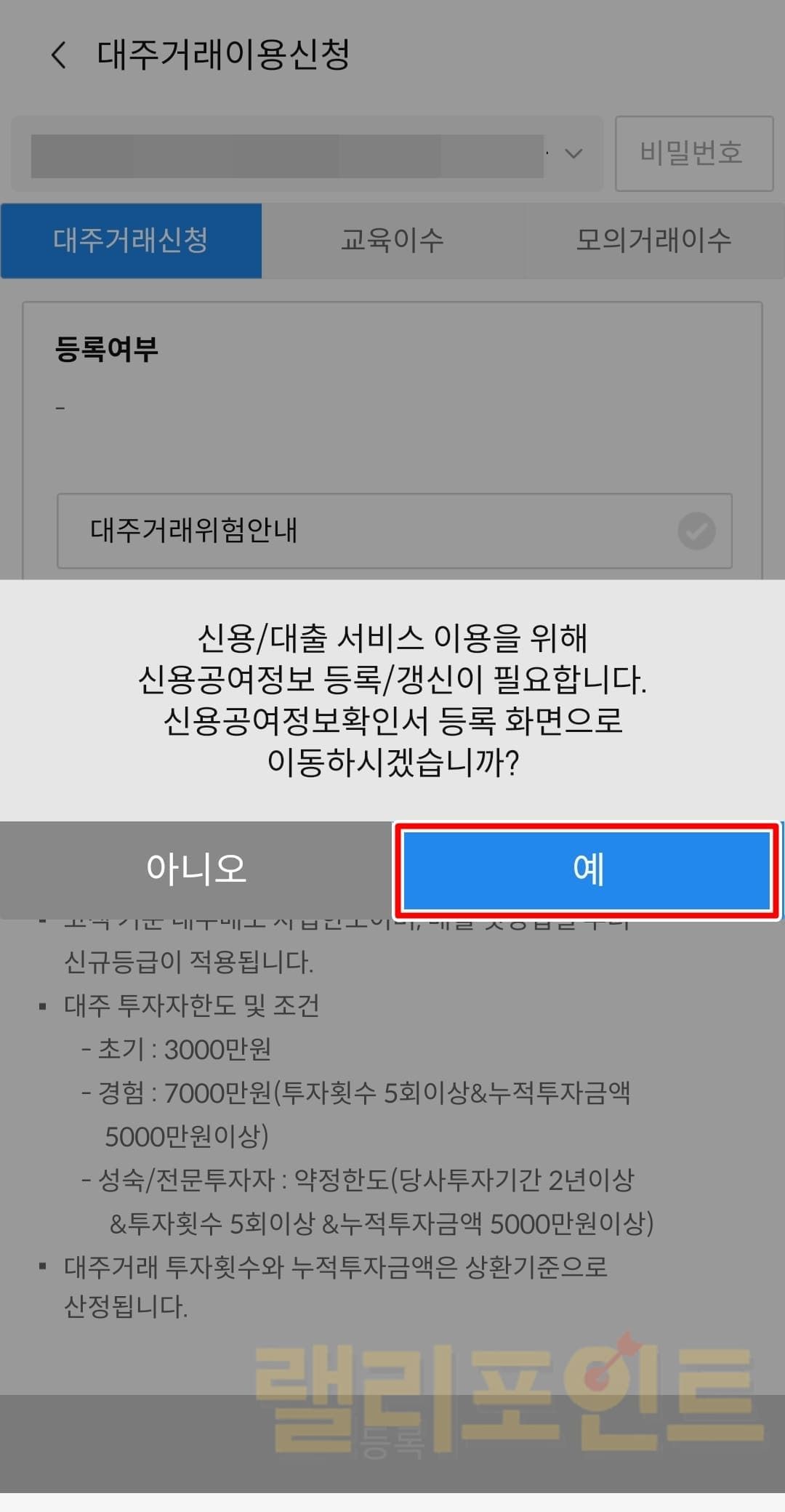Go back from 대주거래이용신청
The image size is (785, 1512).
[60, 55]
